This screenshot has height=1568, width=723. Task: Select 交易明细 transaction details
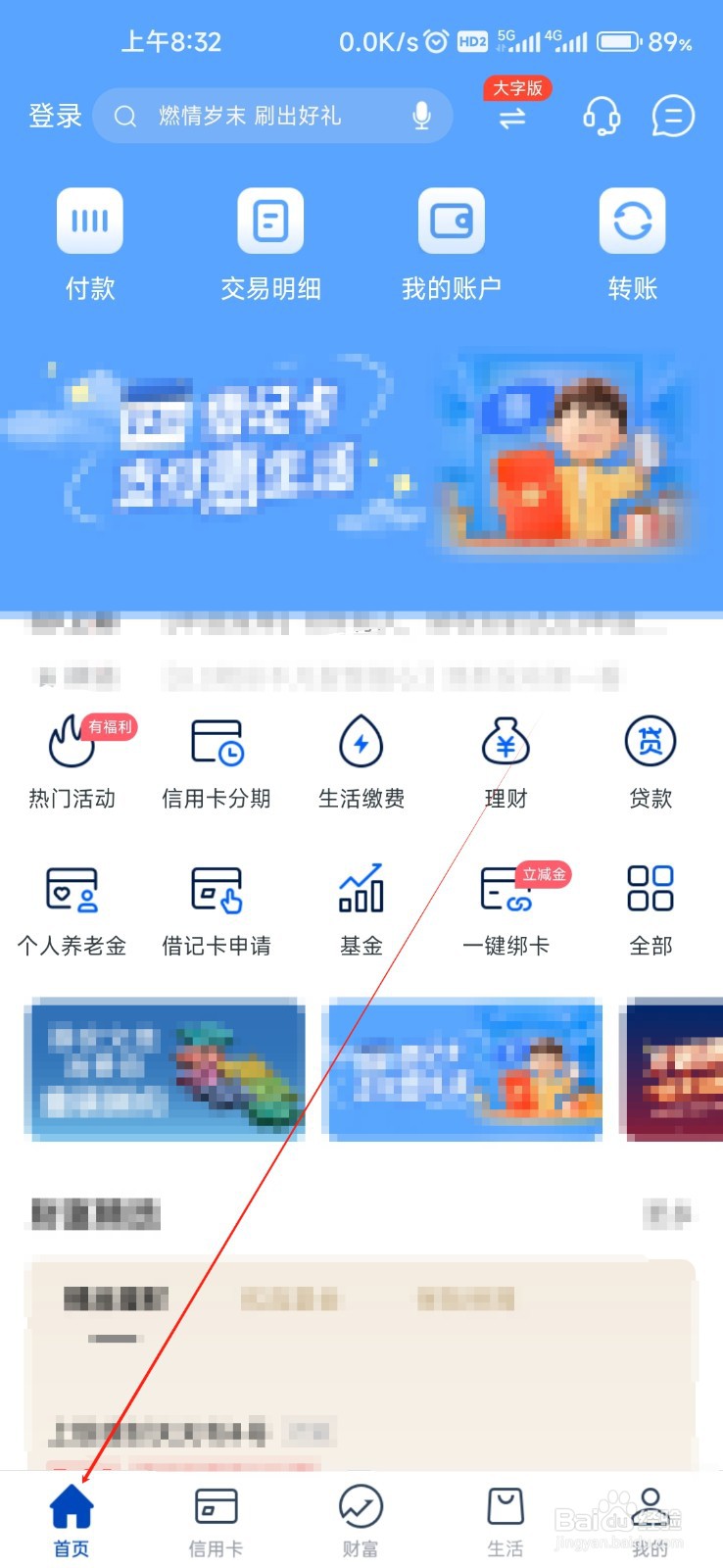[x=269, y=242]
